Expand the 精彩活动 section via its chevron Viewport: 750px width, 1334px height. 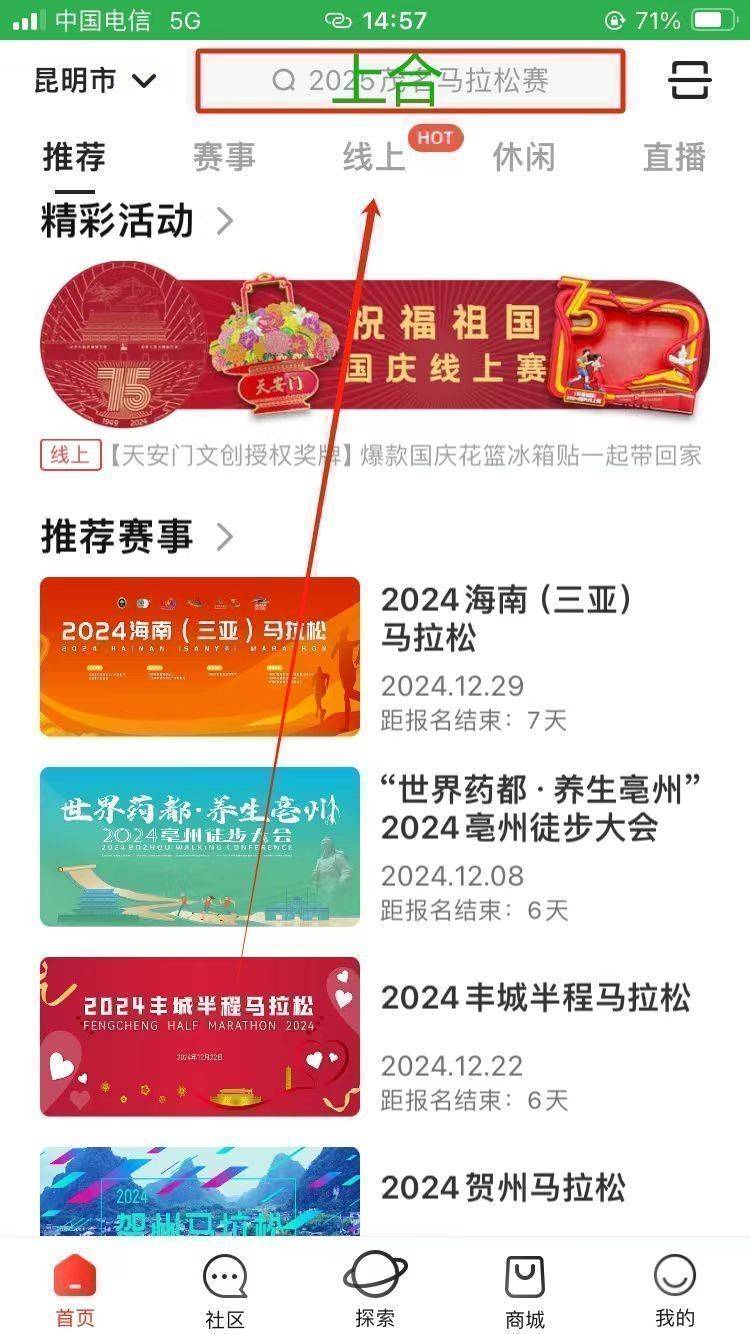(x=224, y=222)
